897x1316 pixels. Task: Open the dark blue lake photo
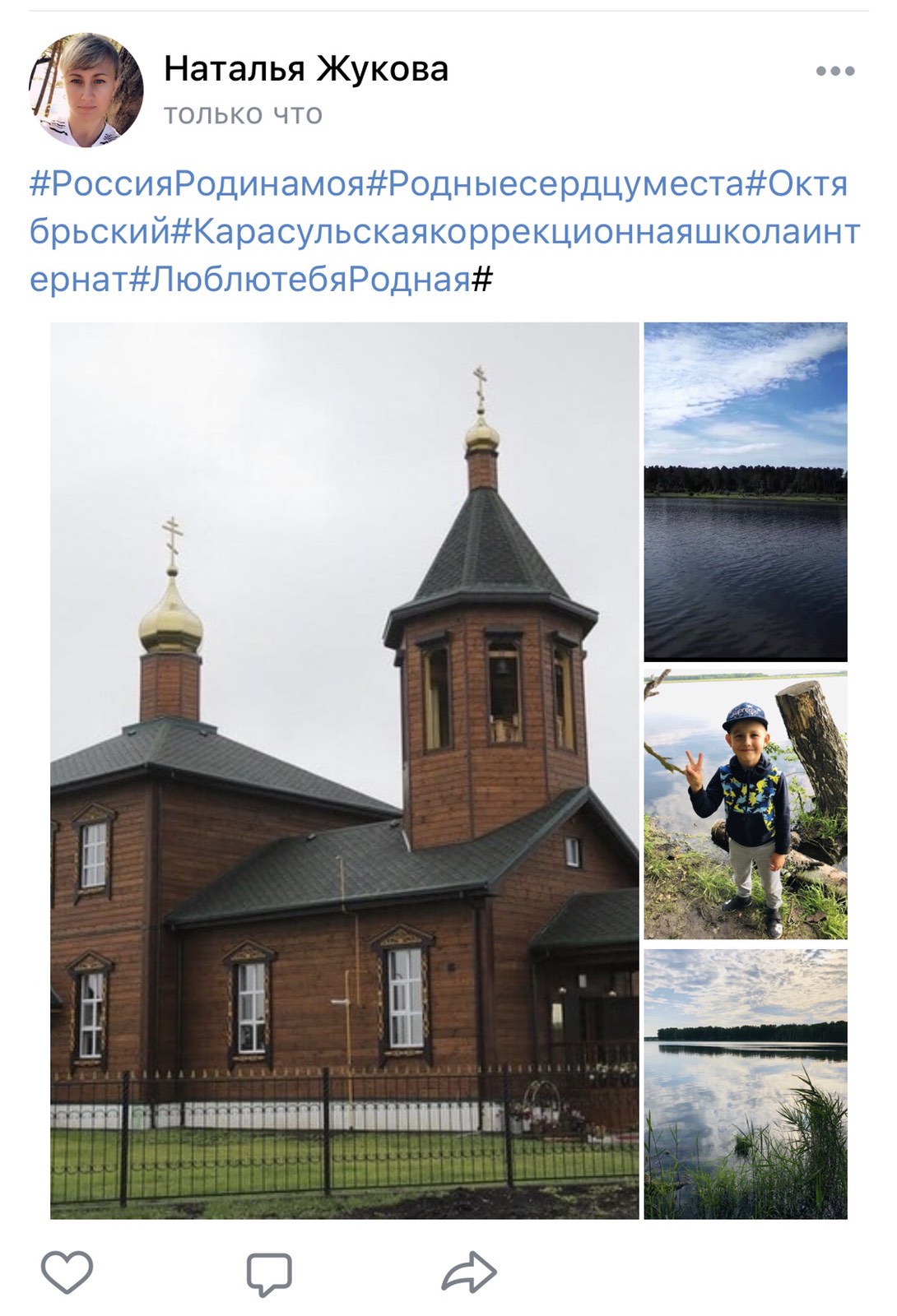(745, 491)
